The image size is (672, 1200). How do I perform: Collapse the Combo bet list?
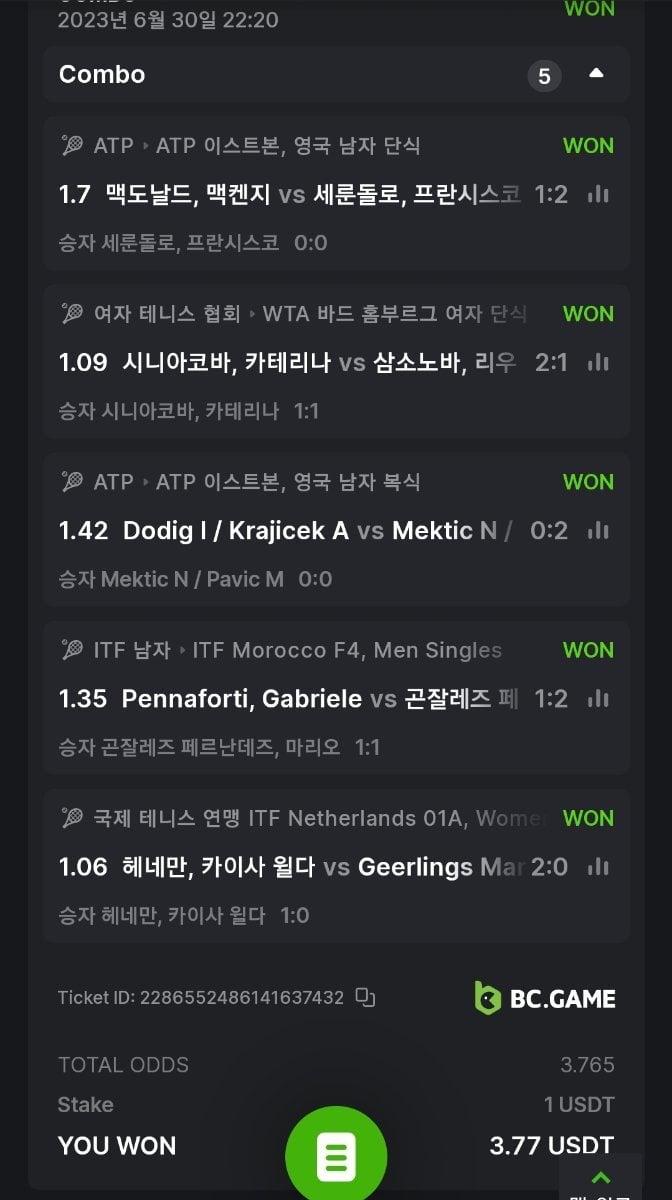click(596, 74)
